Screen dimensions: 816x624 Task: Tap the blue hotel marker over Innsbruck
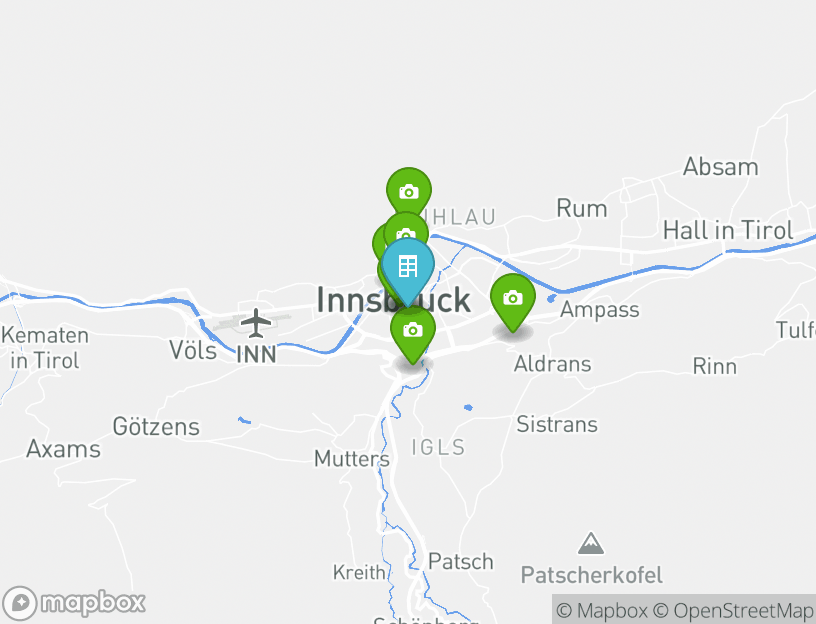(x=407, y=267)
